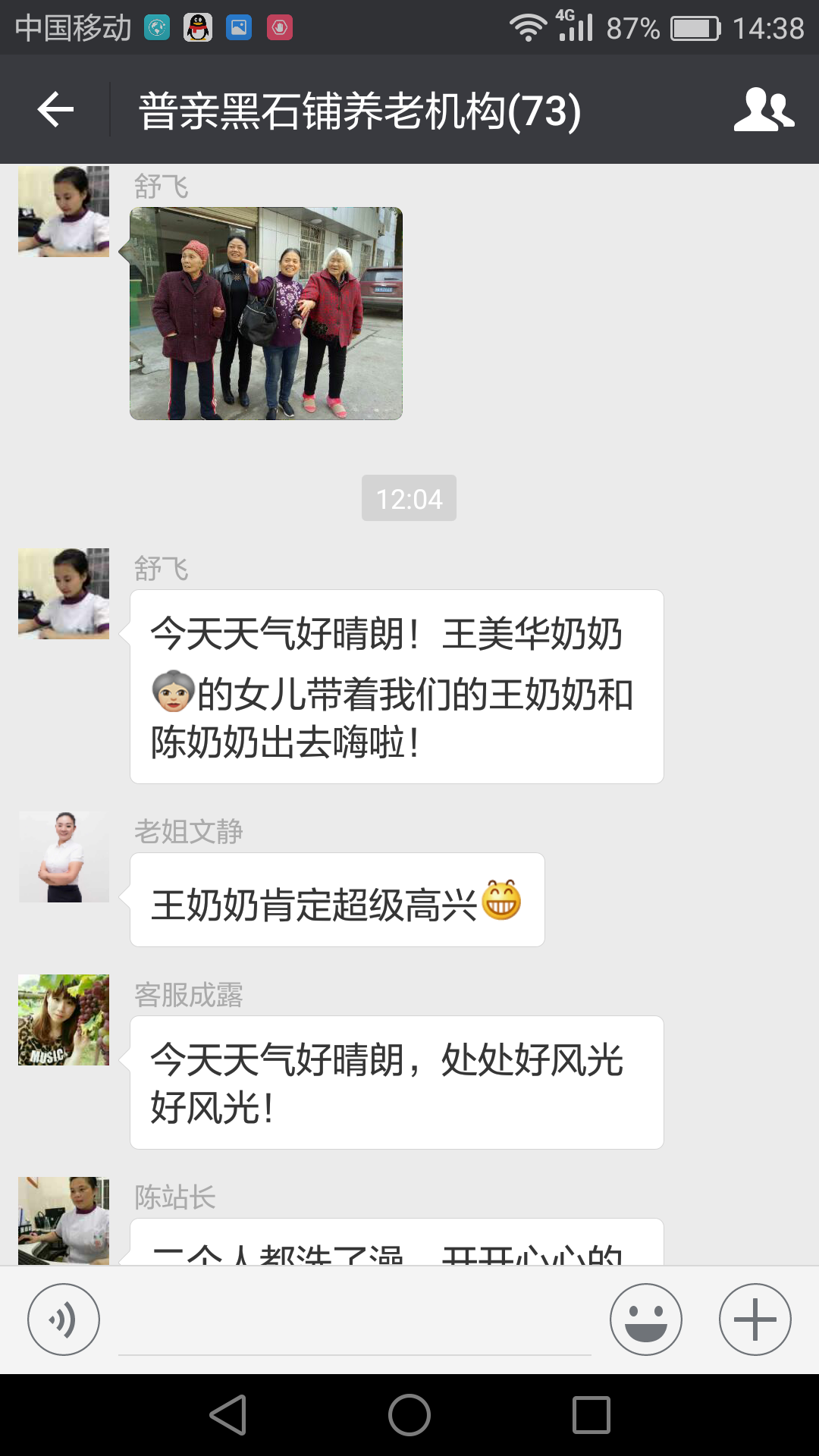Tap 陈站长's profile avatar
This screenshot has width=819, height=1456.
click(64, 1219)
